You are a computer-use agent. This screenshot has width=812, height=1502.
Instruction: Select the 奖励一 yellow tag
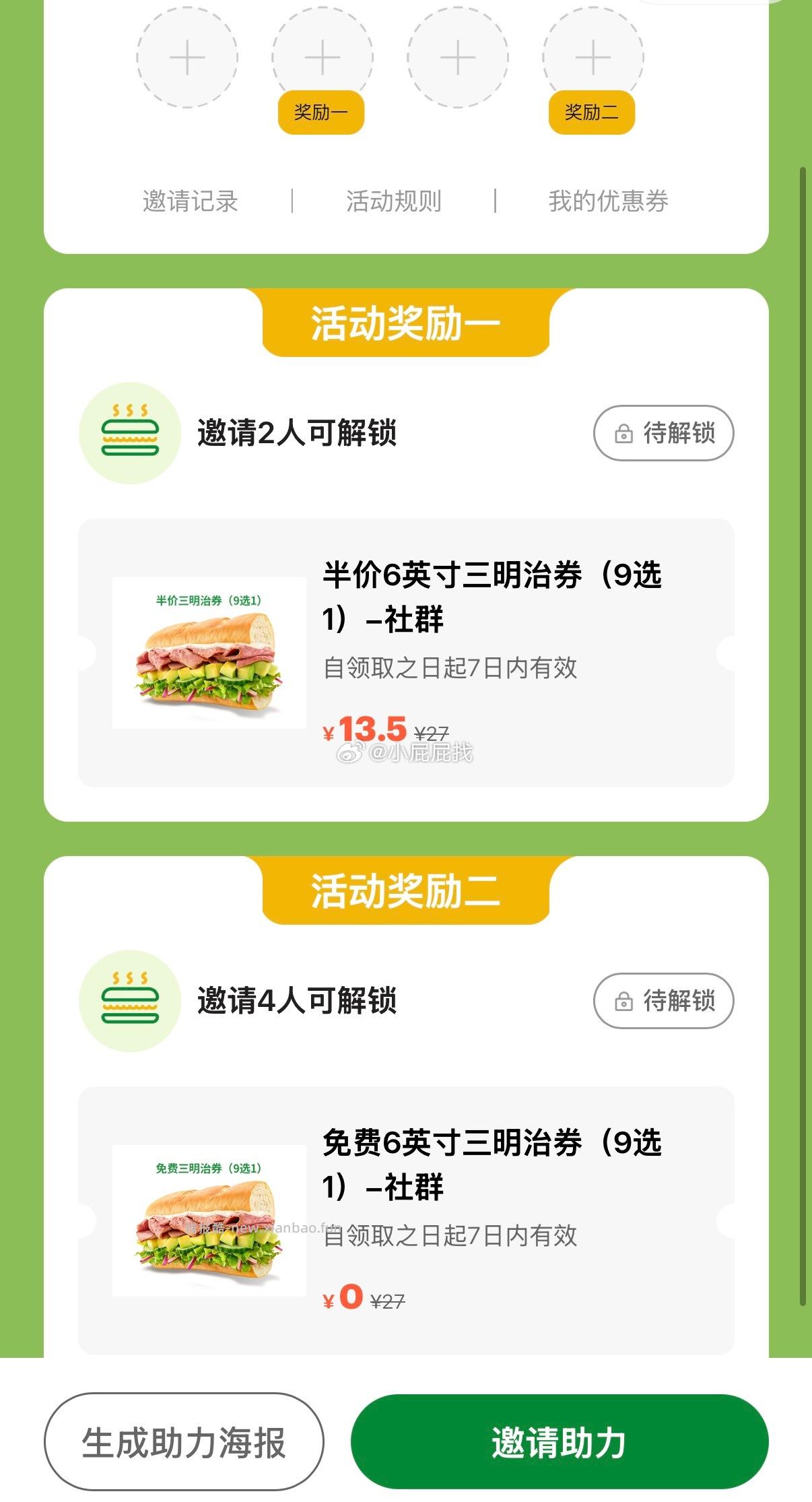point(321,112)
